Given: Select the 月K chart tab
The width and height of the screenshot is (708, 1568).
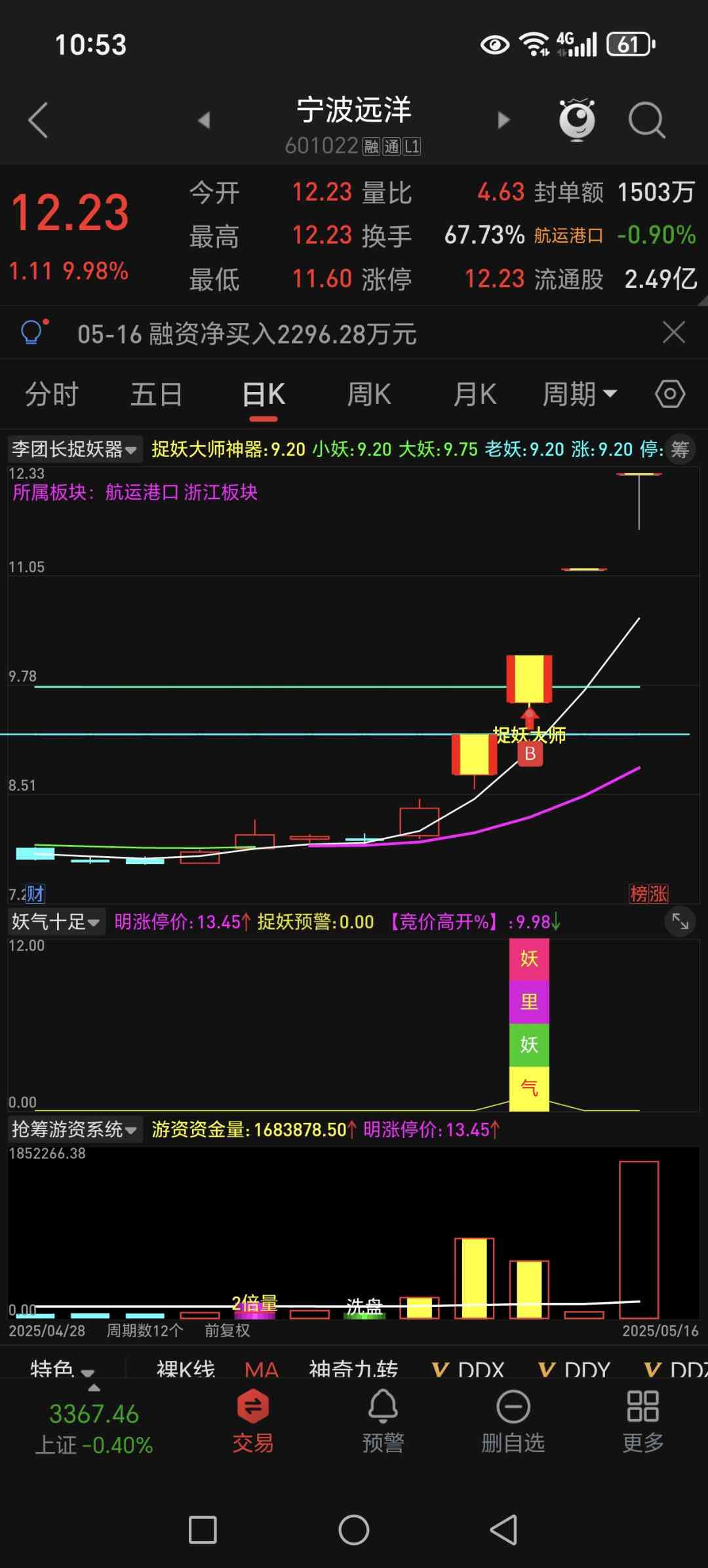Looking at the screenshot, I should (475, 395).
